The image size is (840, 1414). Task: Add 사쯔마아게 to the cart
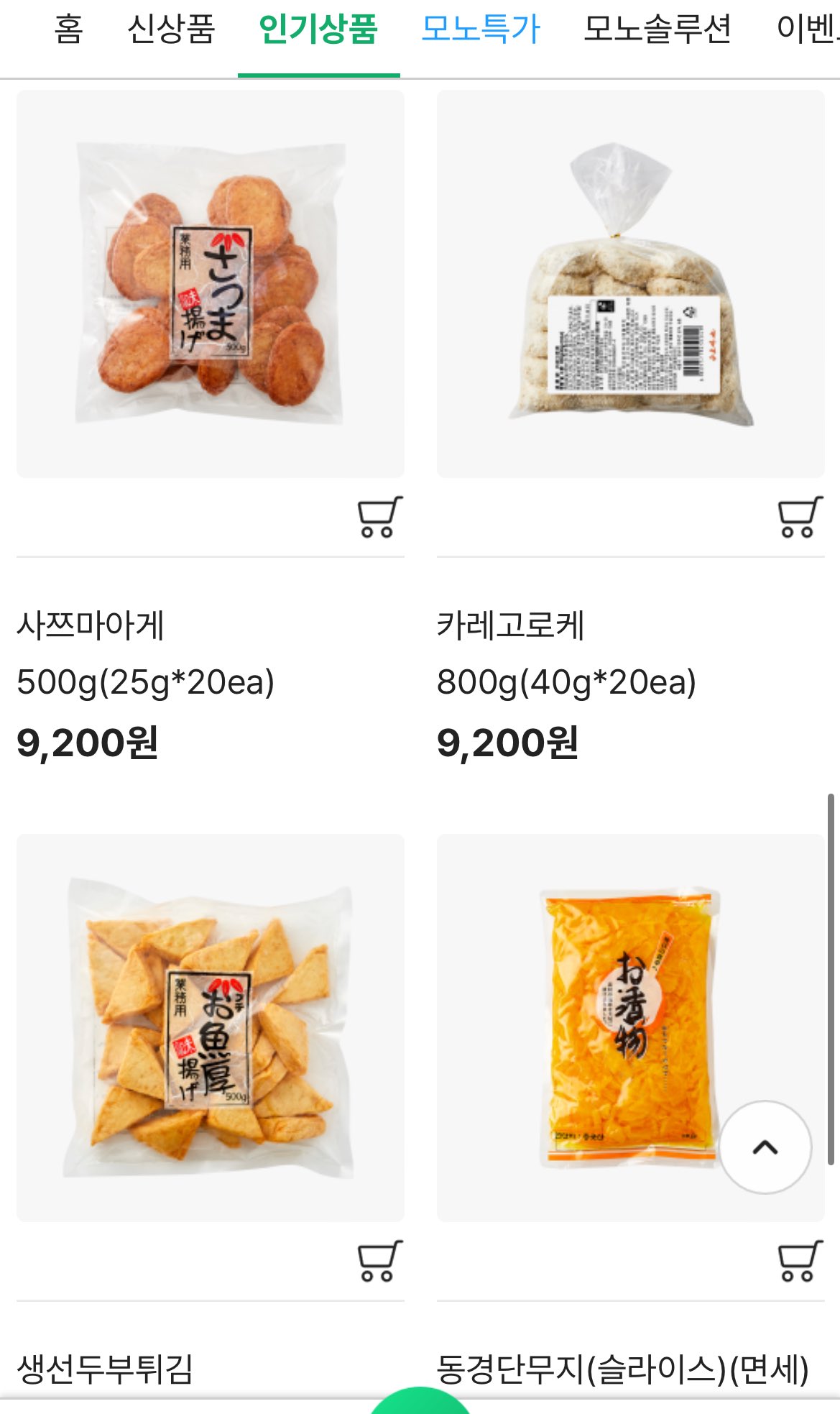point(379,517)
